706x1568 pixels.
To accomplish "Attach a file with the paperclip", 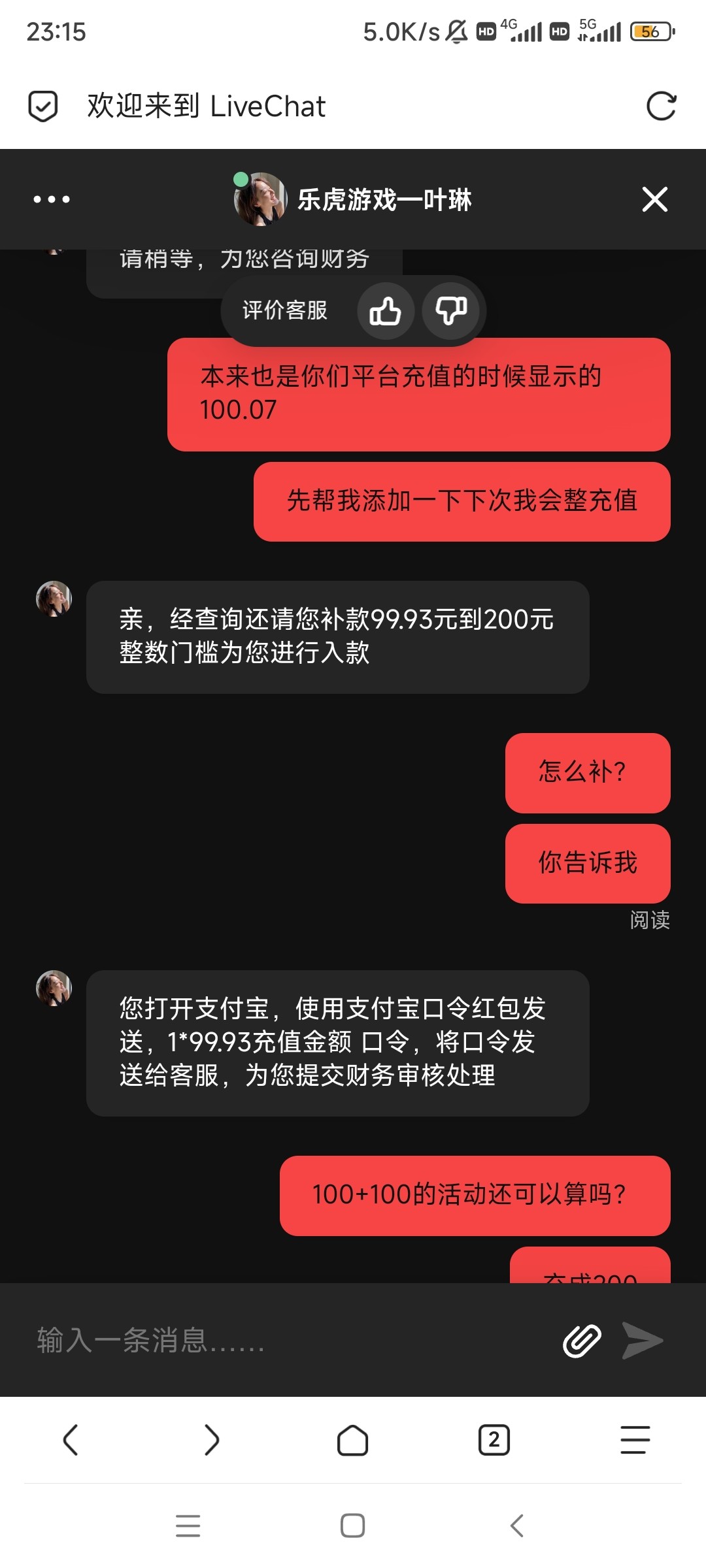I will 581,1341.
